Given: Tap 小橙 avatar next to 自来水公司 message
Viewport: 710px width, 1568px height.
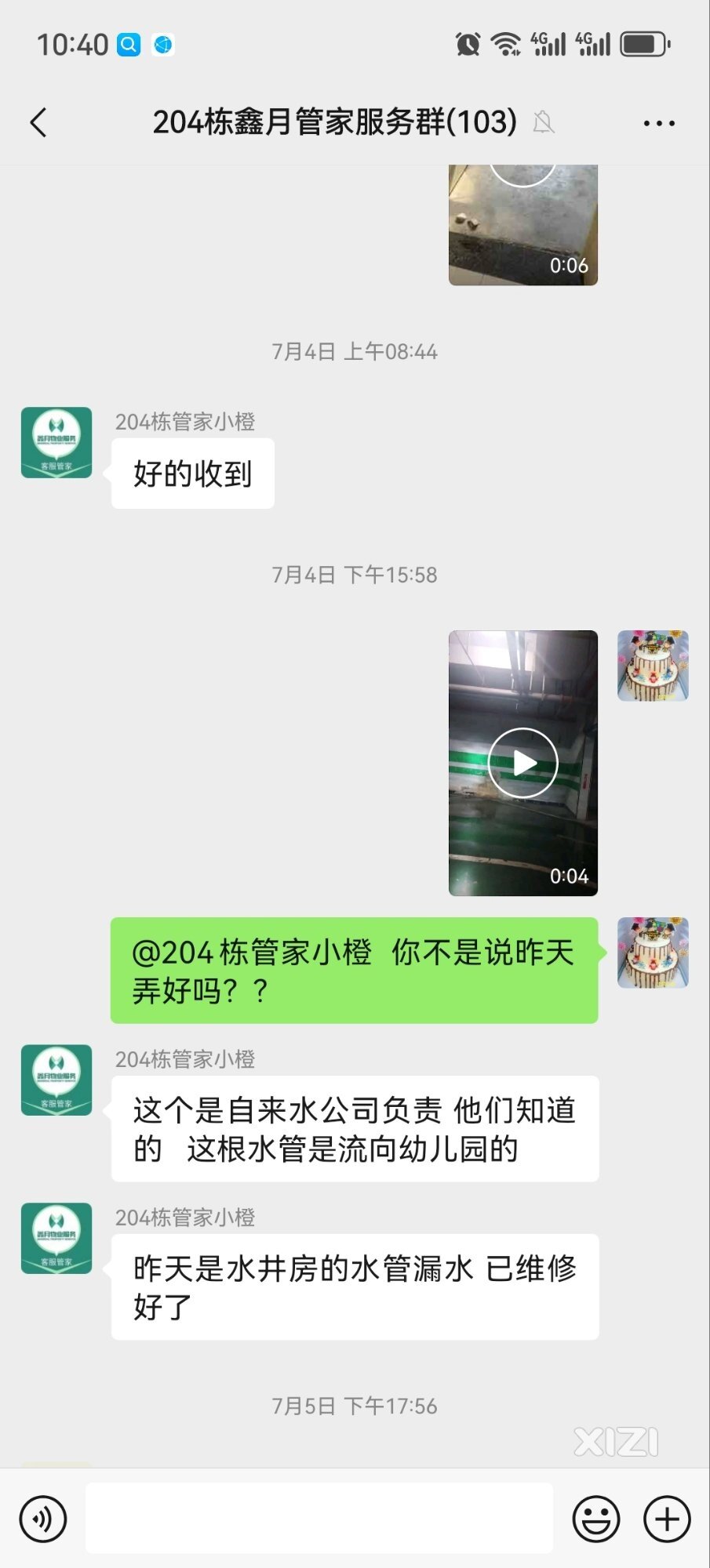Looking at the screenshot, I should [x=56, y=1080].
